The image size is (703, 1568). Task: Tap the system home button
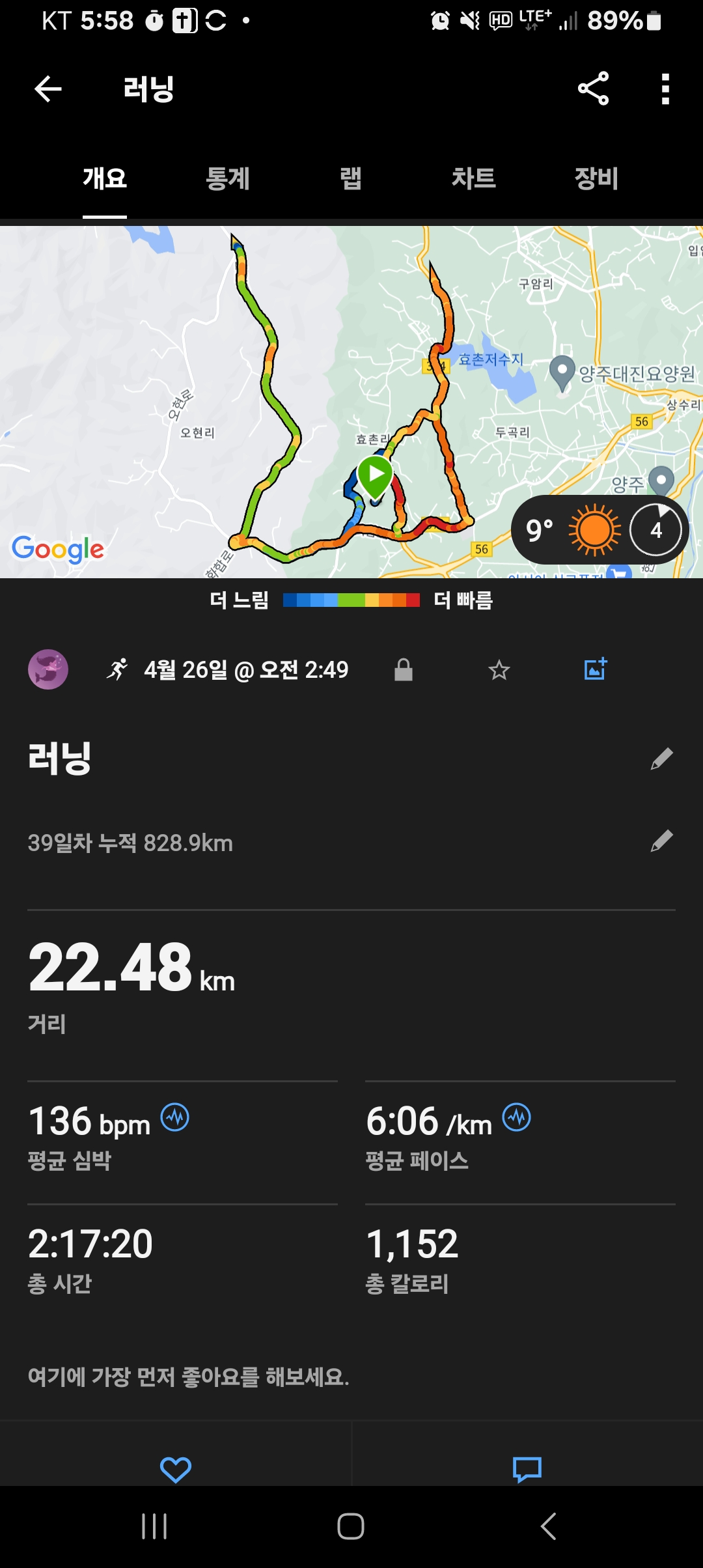[351, 1526]
